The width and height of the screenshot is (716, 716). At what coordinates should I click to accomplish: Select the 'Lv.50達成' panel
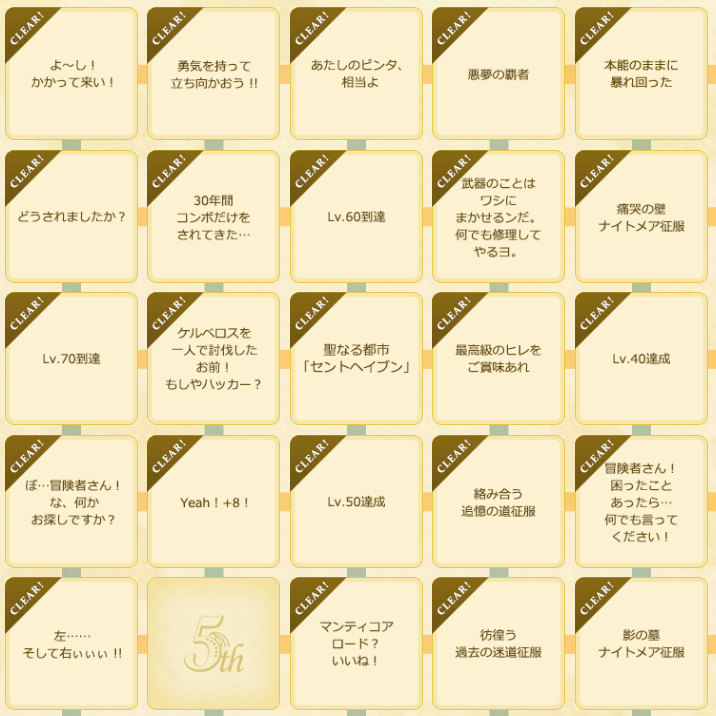click(x=356, y=501)
